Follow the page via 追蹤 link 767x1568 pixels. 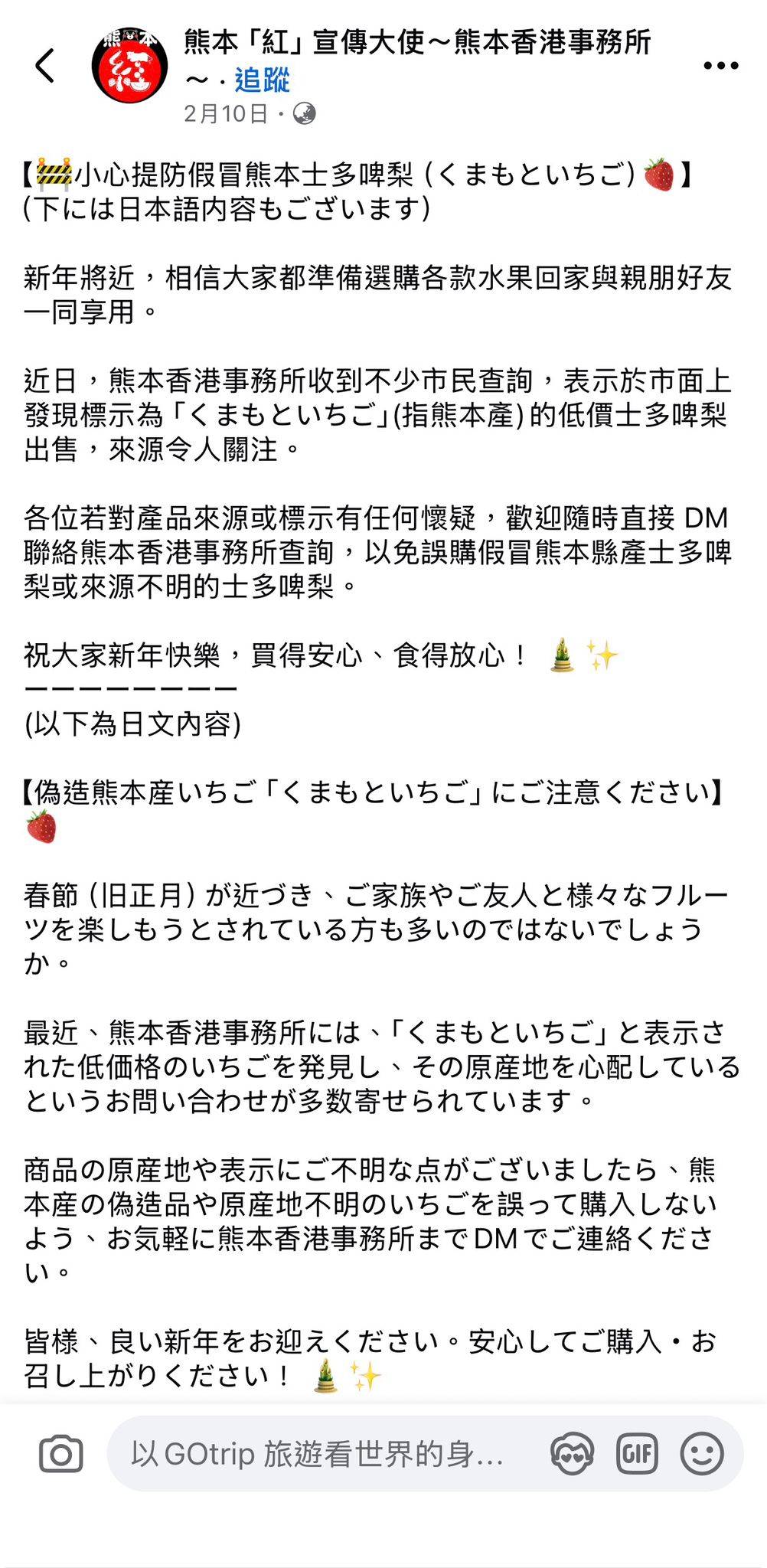262,80
